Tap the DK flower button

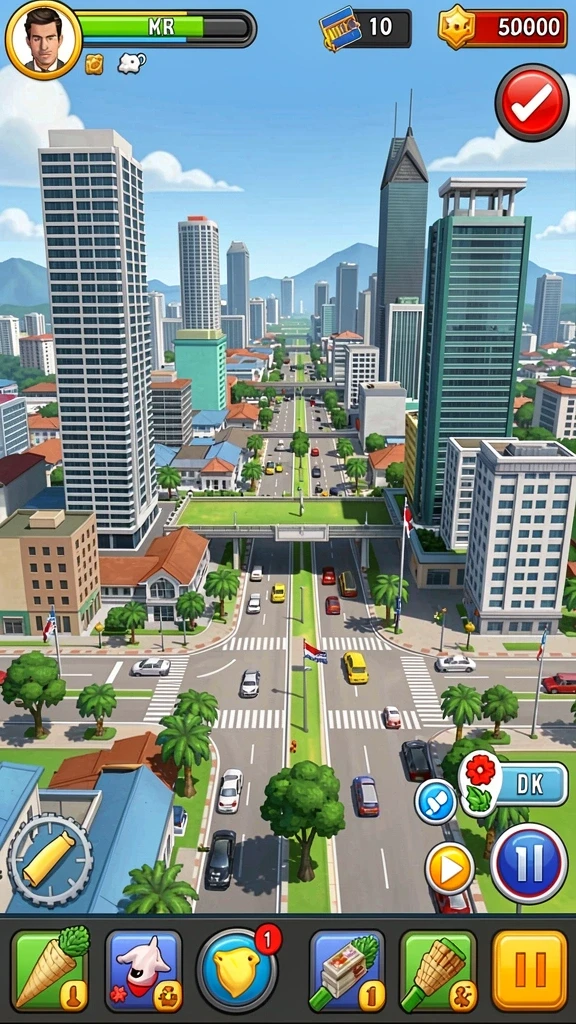(513, 784)
